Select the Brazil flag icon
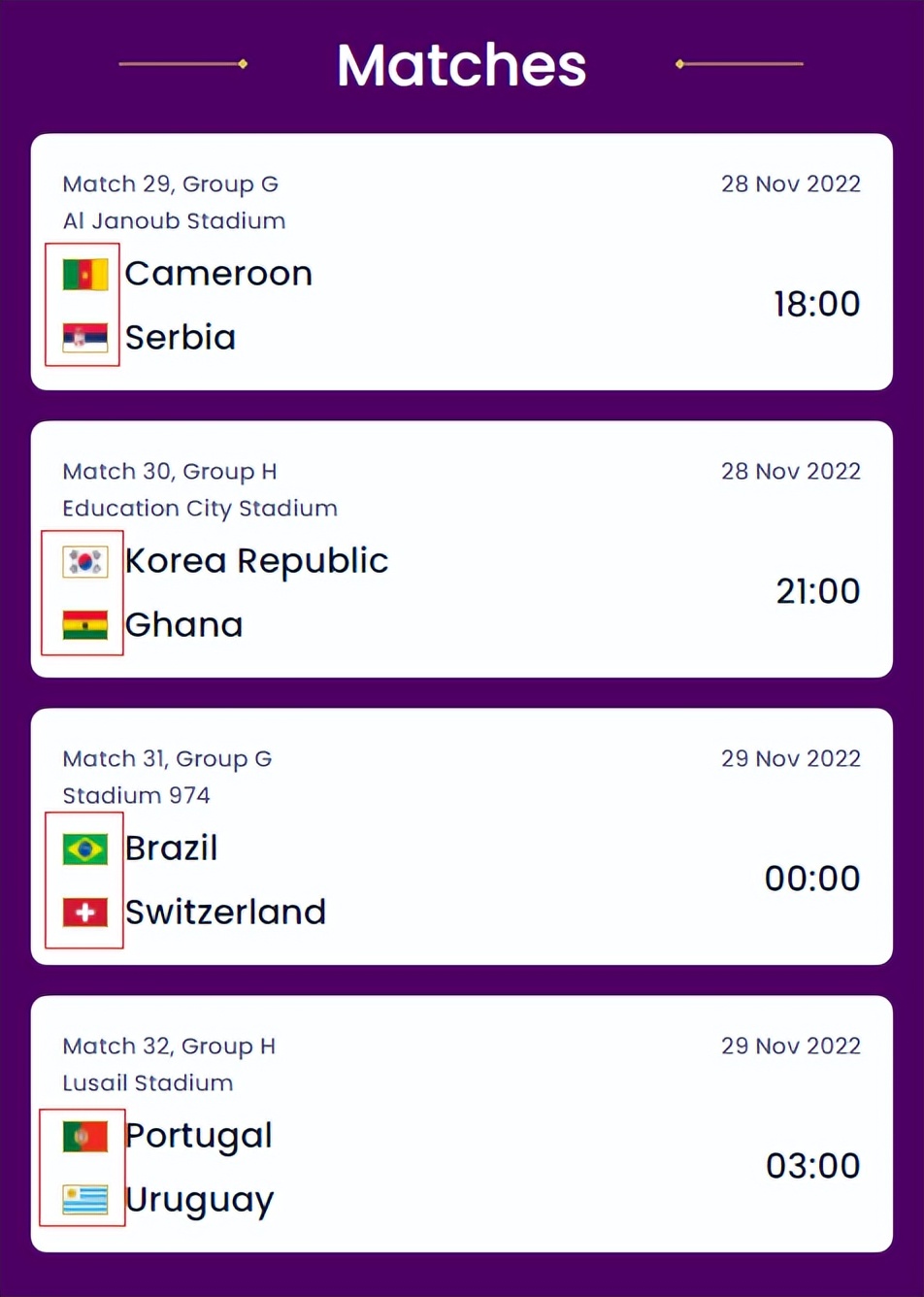 click(83, 848)
